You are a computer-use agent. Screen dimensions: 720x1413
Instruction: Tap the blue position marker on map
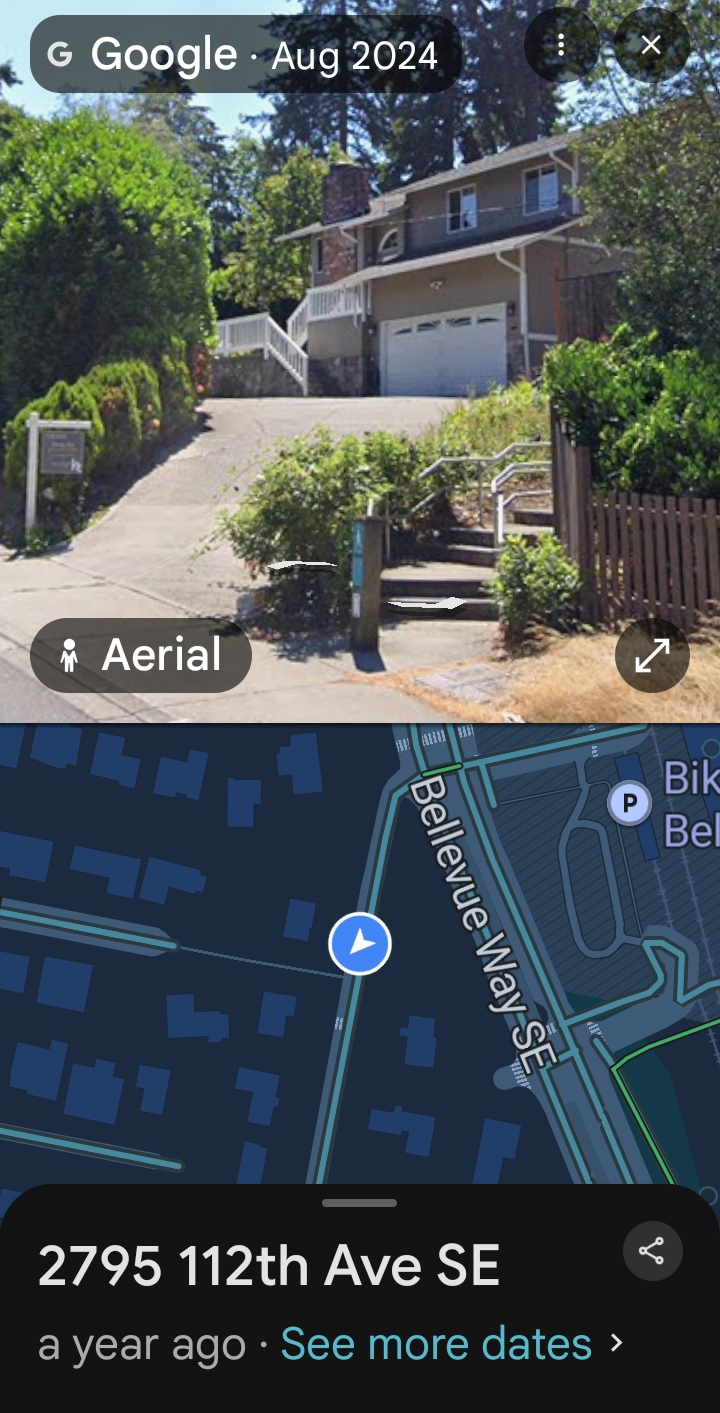click(x=360, y=943)
